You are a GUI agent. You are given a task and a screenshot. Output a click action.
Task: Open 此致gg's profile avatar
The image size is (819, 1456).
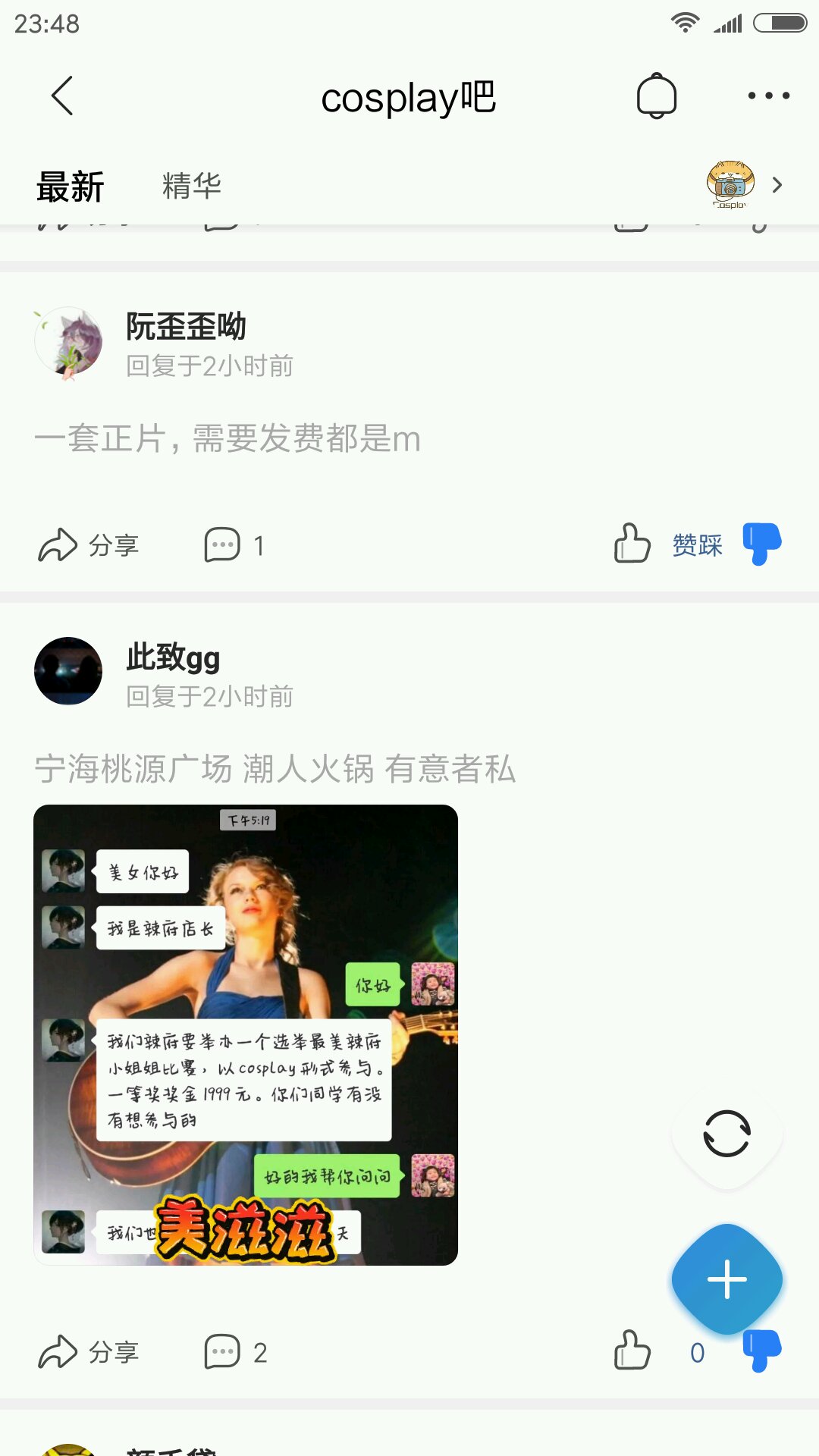pyautogui.click(x=68, y=671)
